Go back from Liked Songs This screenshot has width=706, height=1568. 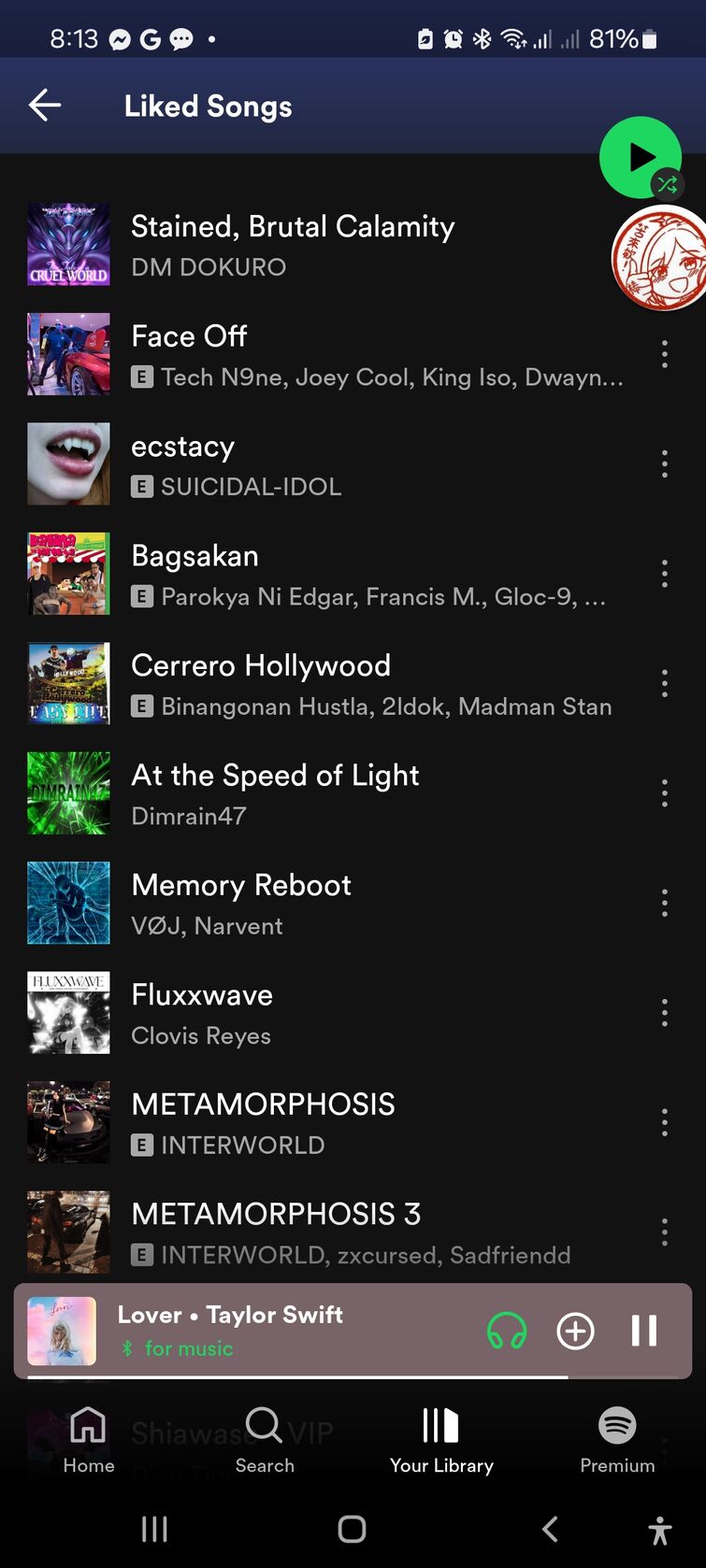tap(45, 106)
